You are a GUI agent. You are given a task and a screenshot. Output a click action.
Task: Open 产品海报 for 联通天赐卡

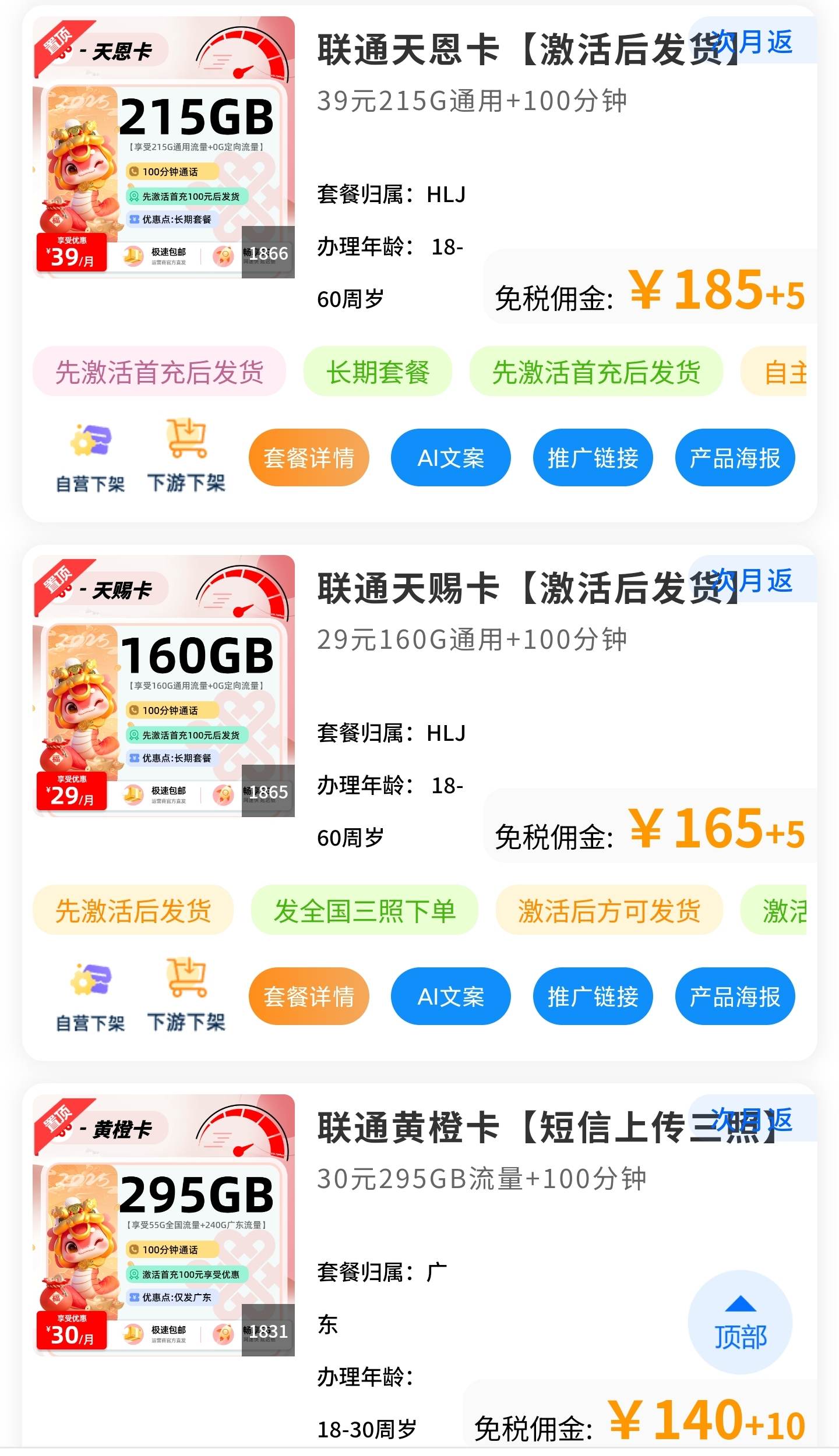click(735, 996)
